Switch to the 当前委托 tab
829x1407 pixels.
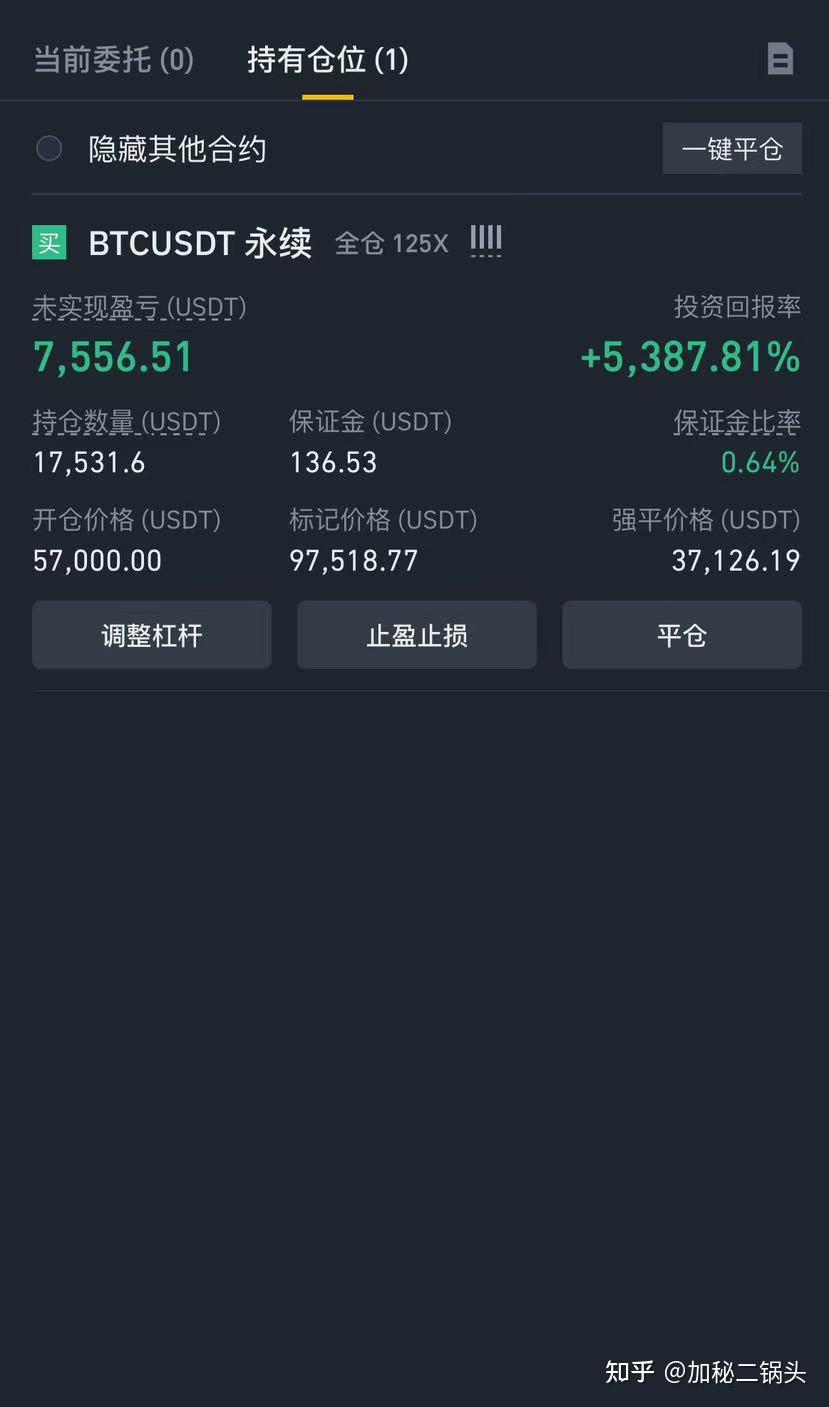113,59
